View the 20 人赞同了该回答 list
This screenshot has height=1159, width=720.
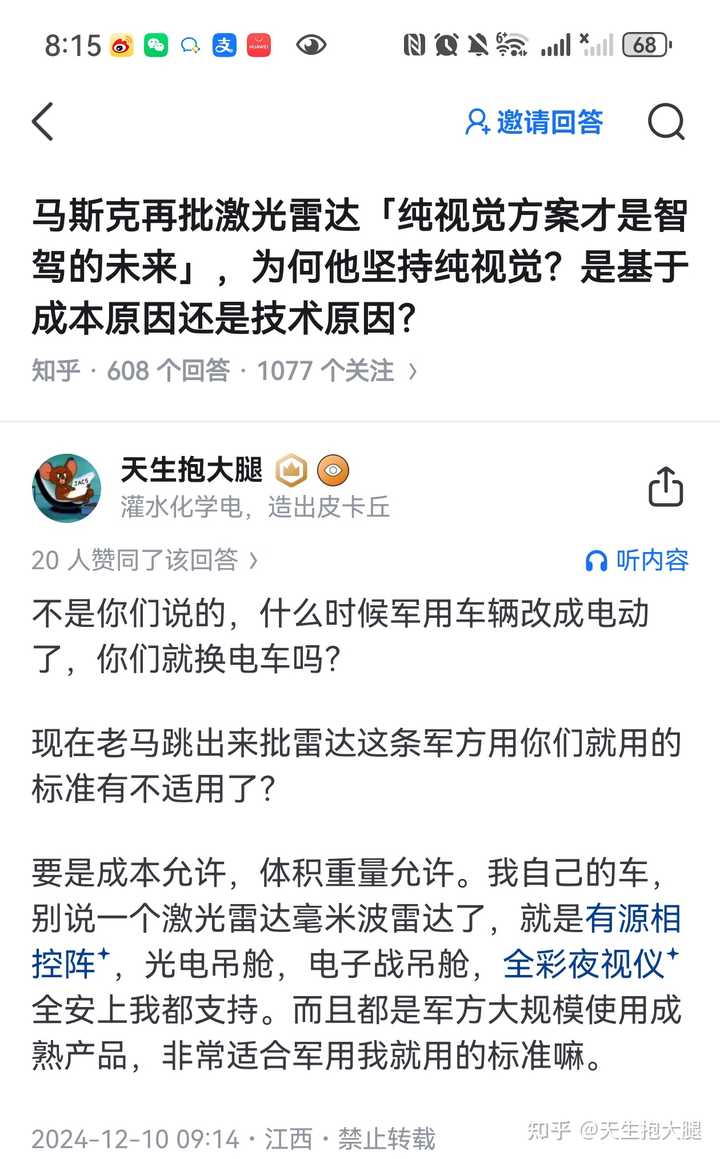(x=145, y=560)
